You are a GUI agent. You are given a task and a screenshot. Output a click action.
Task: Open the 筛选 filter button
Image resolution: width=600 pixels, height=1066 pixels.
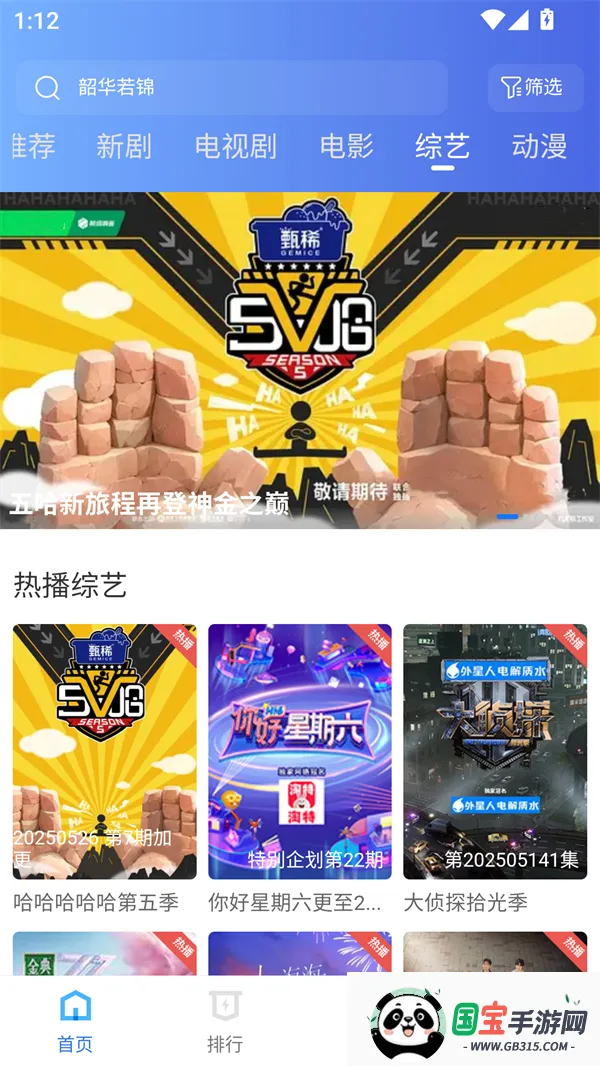tap(535, 88)
